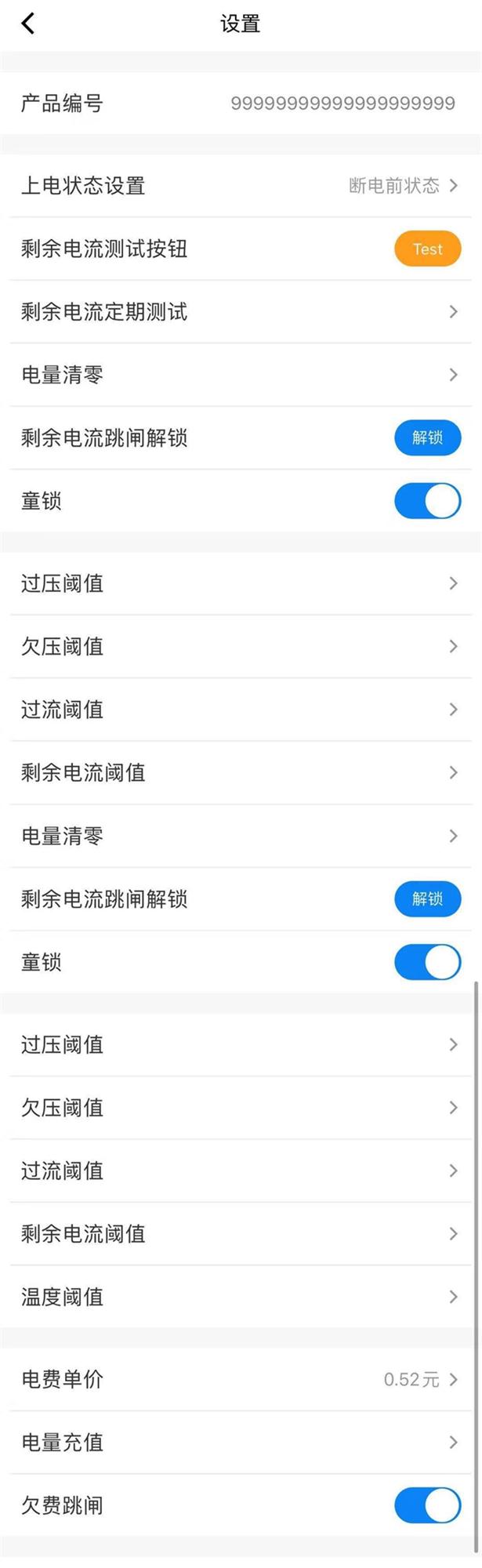This screenshot has height=1568, width=482.
Task: Open 上电状态设置 options
Action: [x=240, y=186]
